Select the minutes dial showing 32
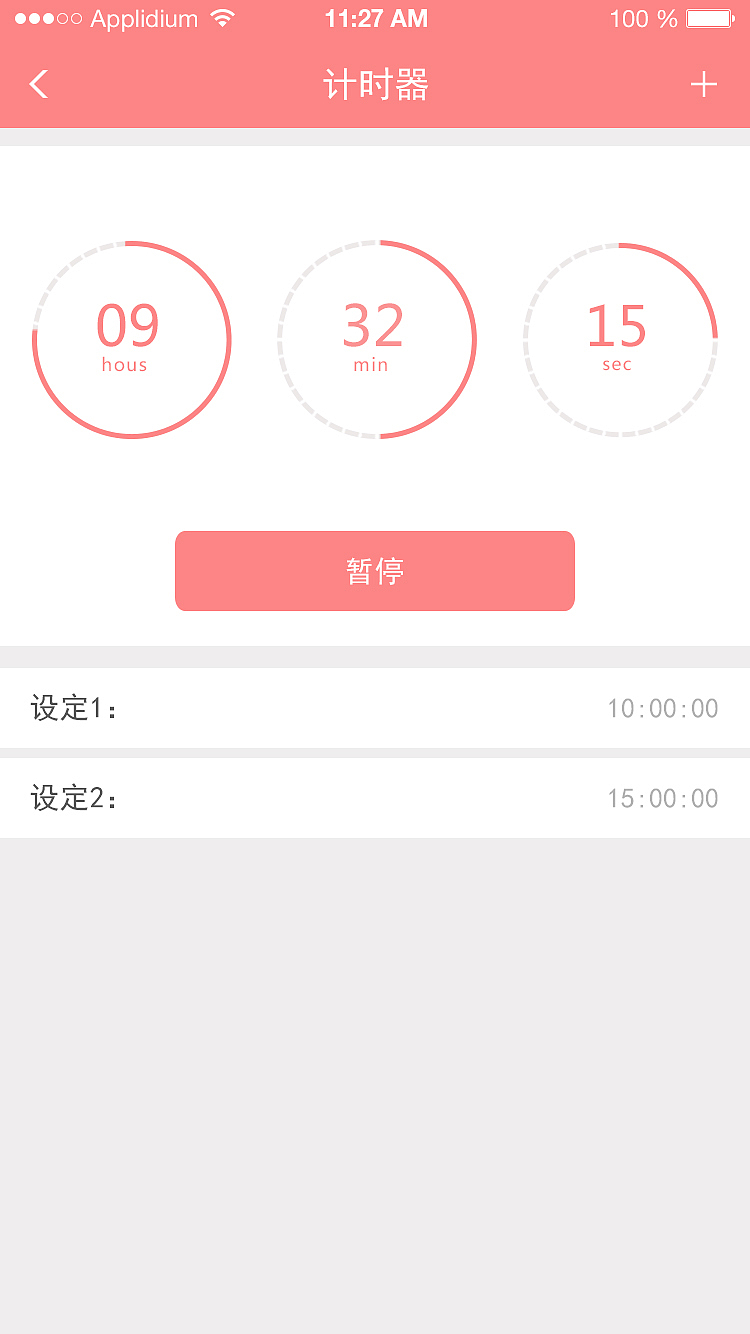750x1334 pixels. (375, 339)
